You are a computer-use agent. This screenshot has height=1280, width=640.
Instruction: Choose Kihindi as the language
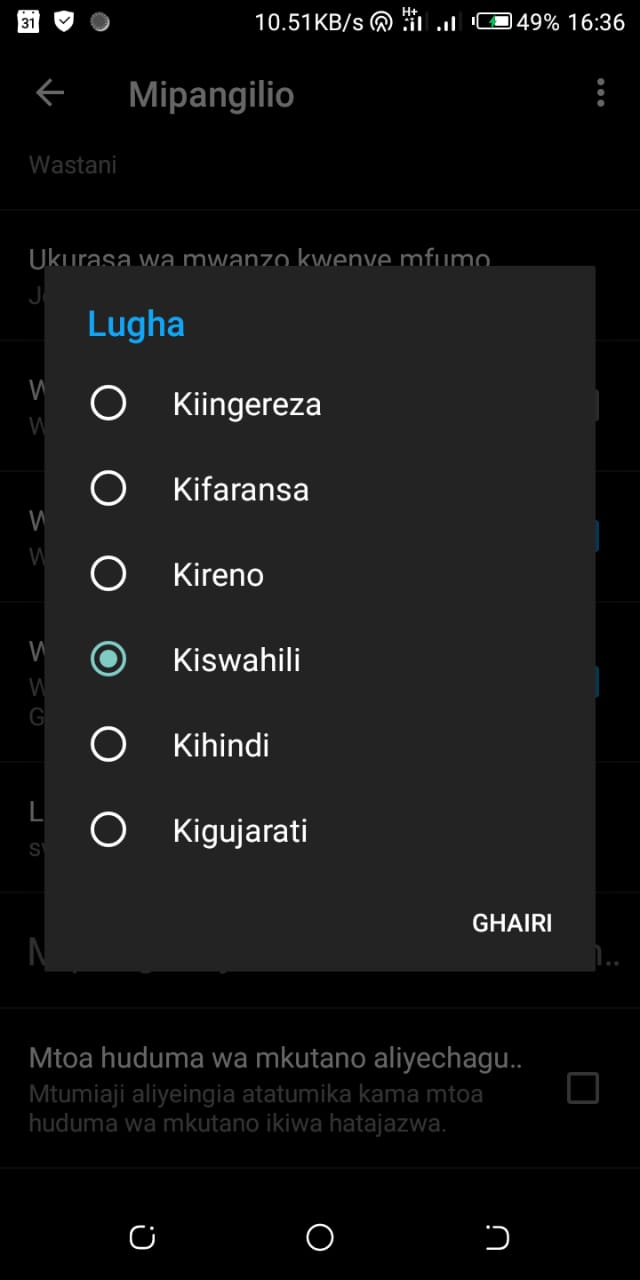pos(320,745)
